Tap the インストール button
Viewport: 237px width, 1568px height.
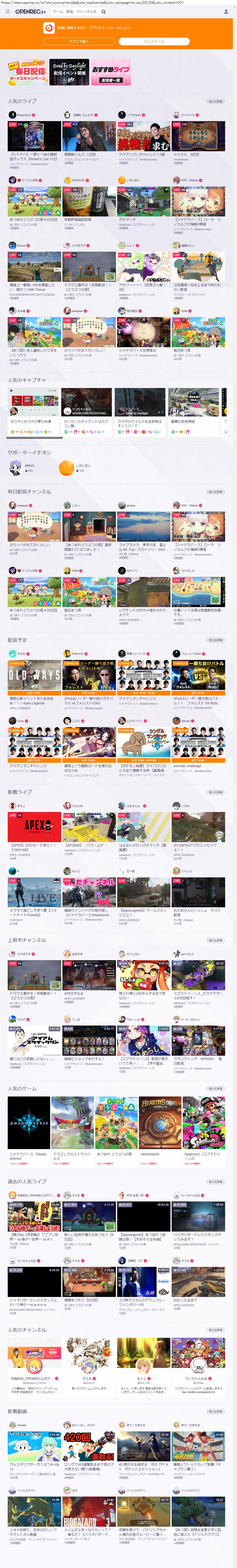[x=154, y=42]
